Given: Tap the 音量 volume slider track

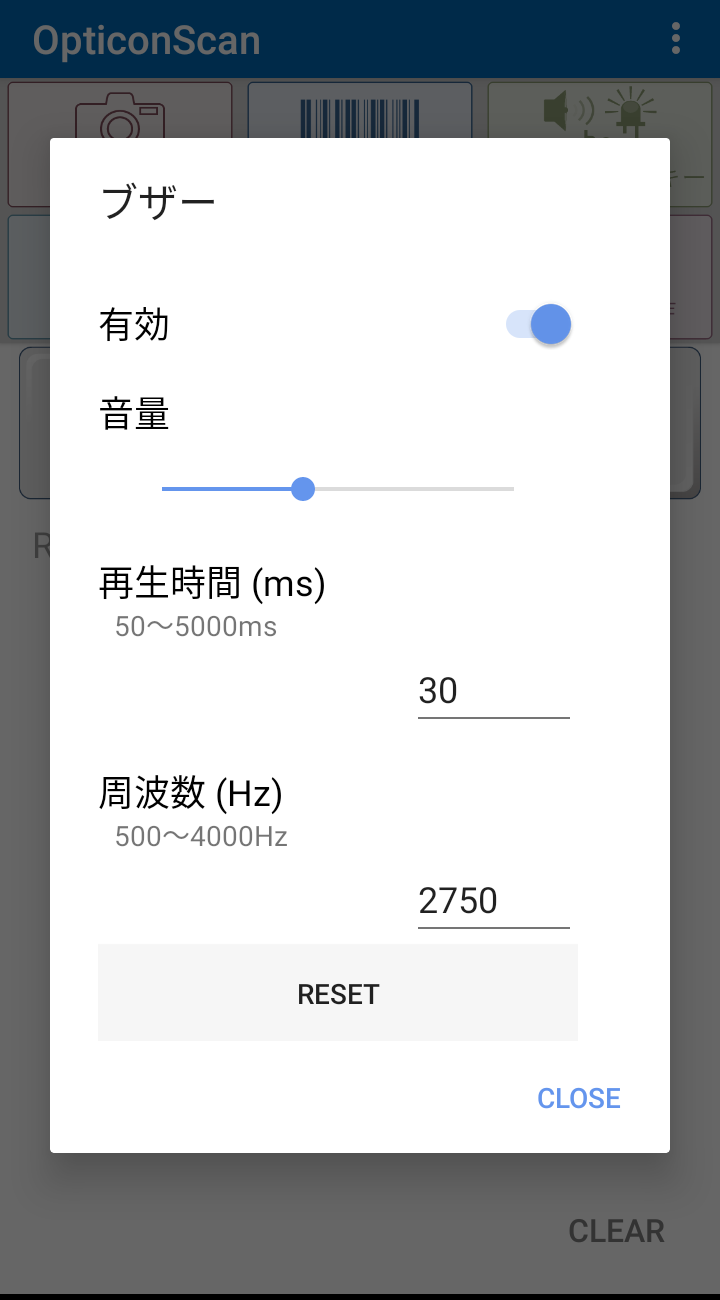Looking at the screenshot, I should coord(338,489).
